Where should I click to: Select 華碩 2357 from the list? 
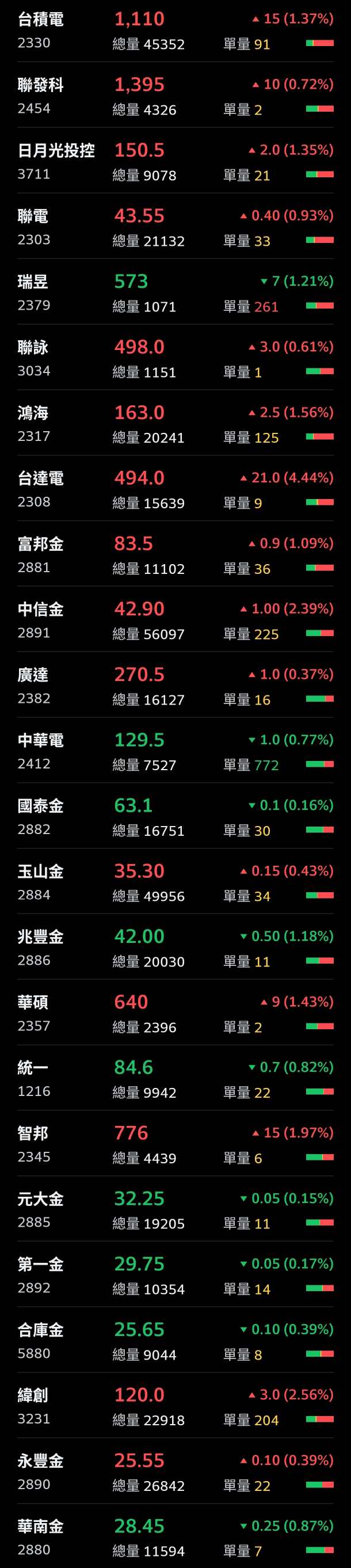[175, 1014]
